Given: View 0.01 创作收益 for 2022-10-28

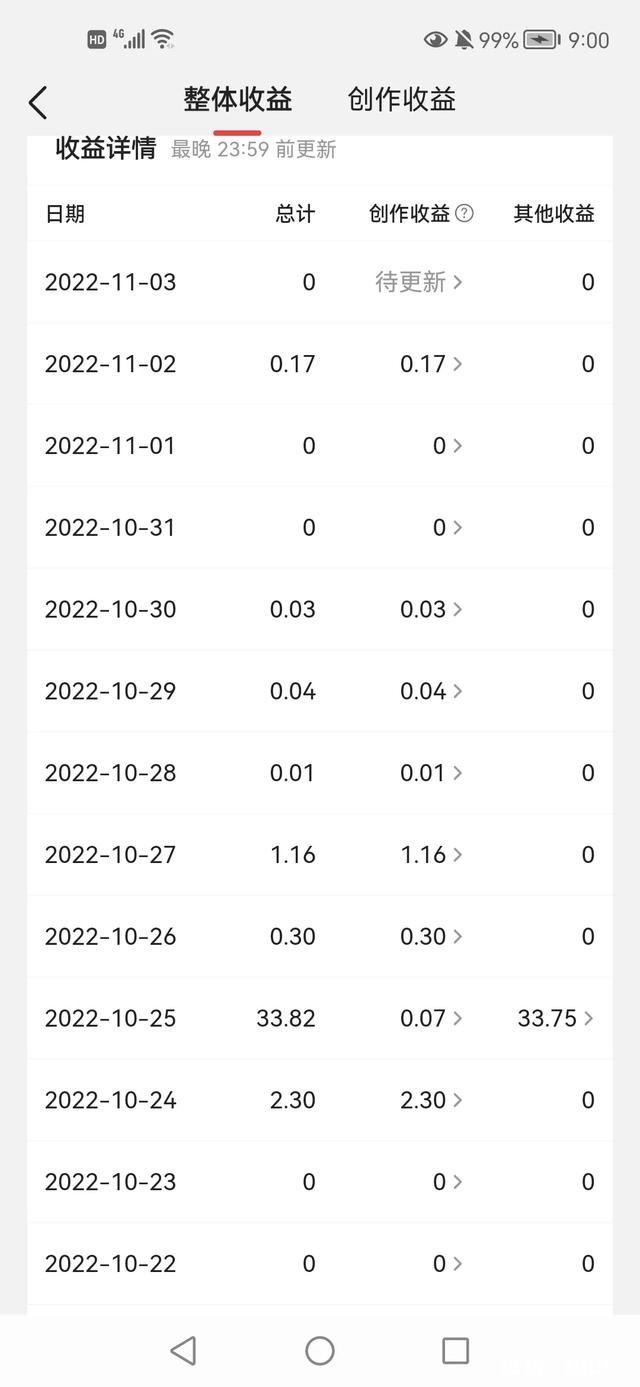Looking at the screenshot, I should click(430, 773).
